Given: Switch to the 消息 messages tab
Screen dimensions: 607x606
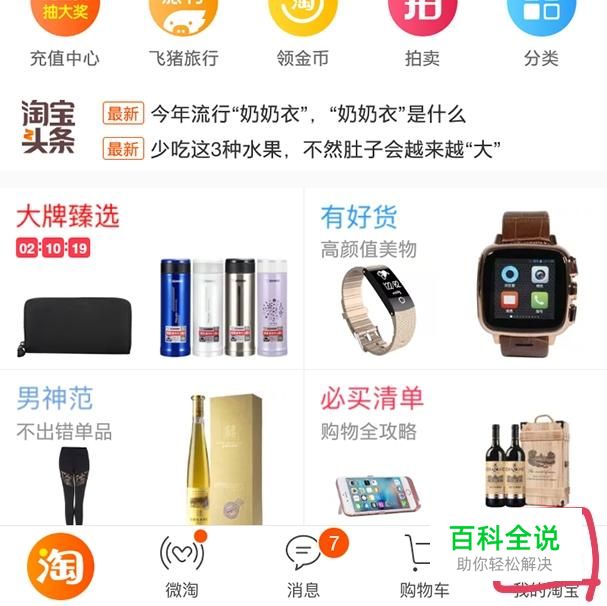Looking at the screenshot, I should [x=303, y=566].
